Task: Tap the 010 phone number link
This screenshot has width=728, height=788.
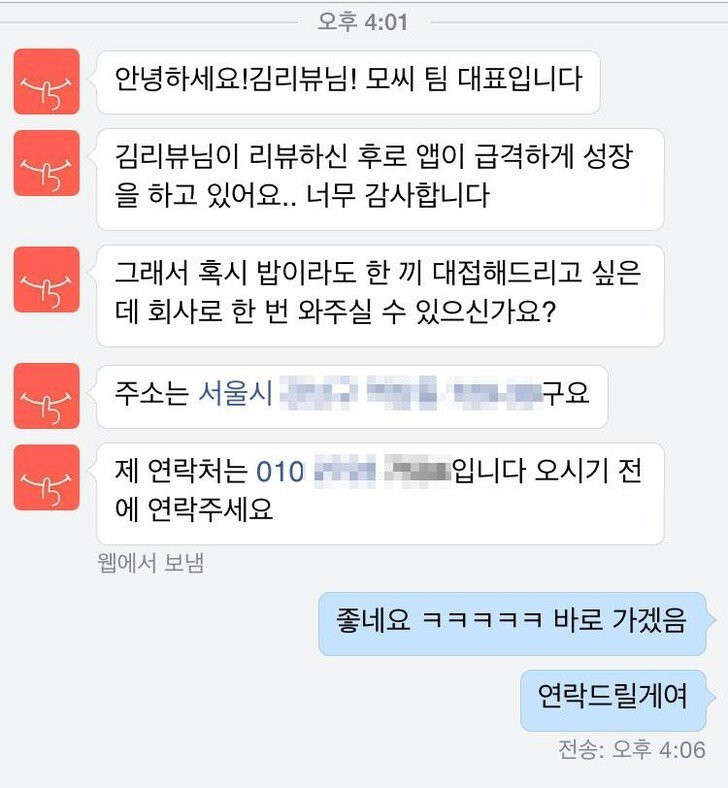Action: tap(281, 471)
